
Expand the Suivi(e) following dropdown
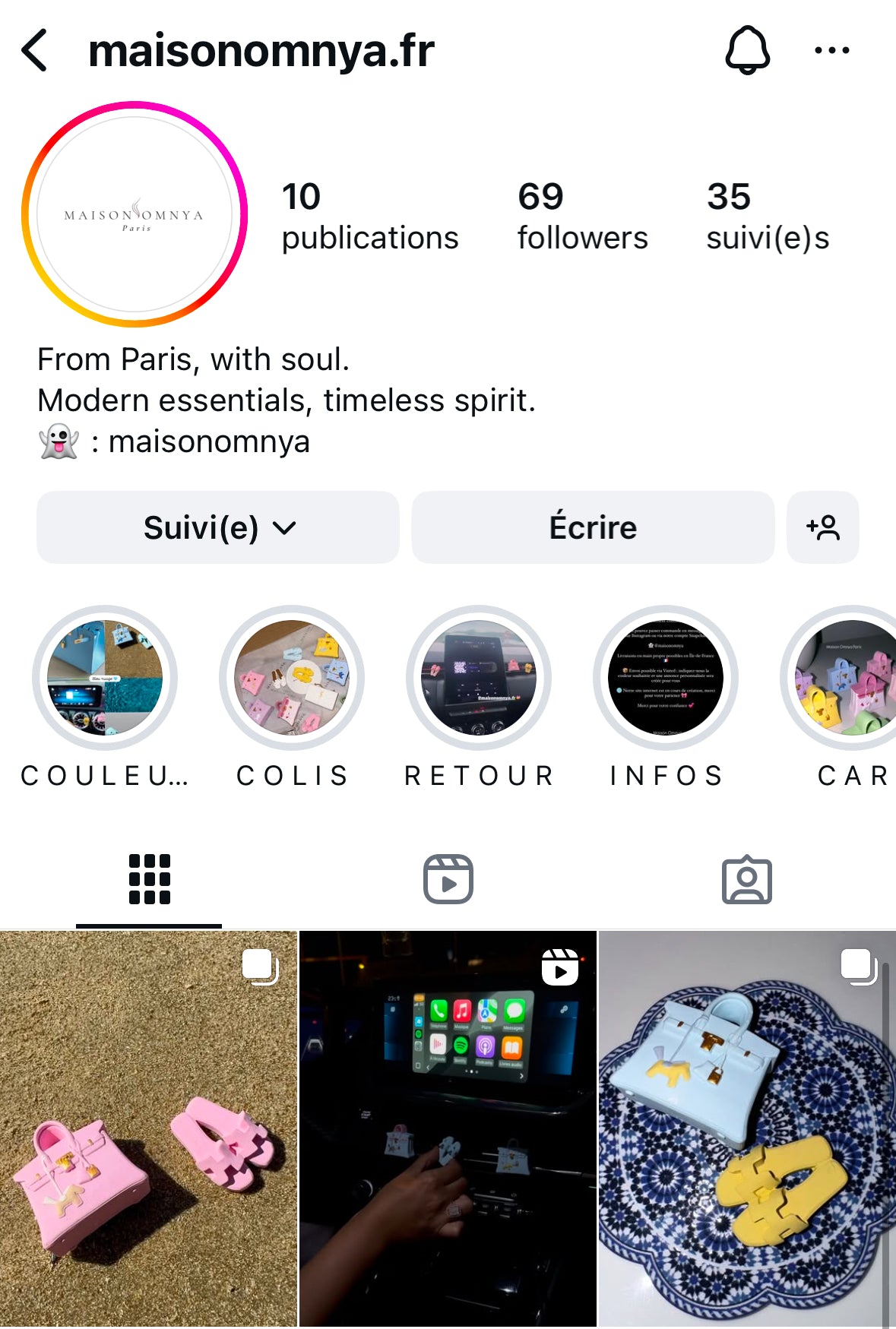tap(218, 527)
